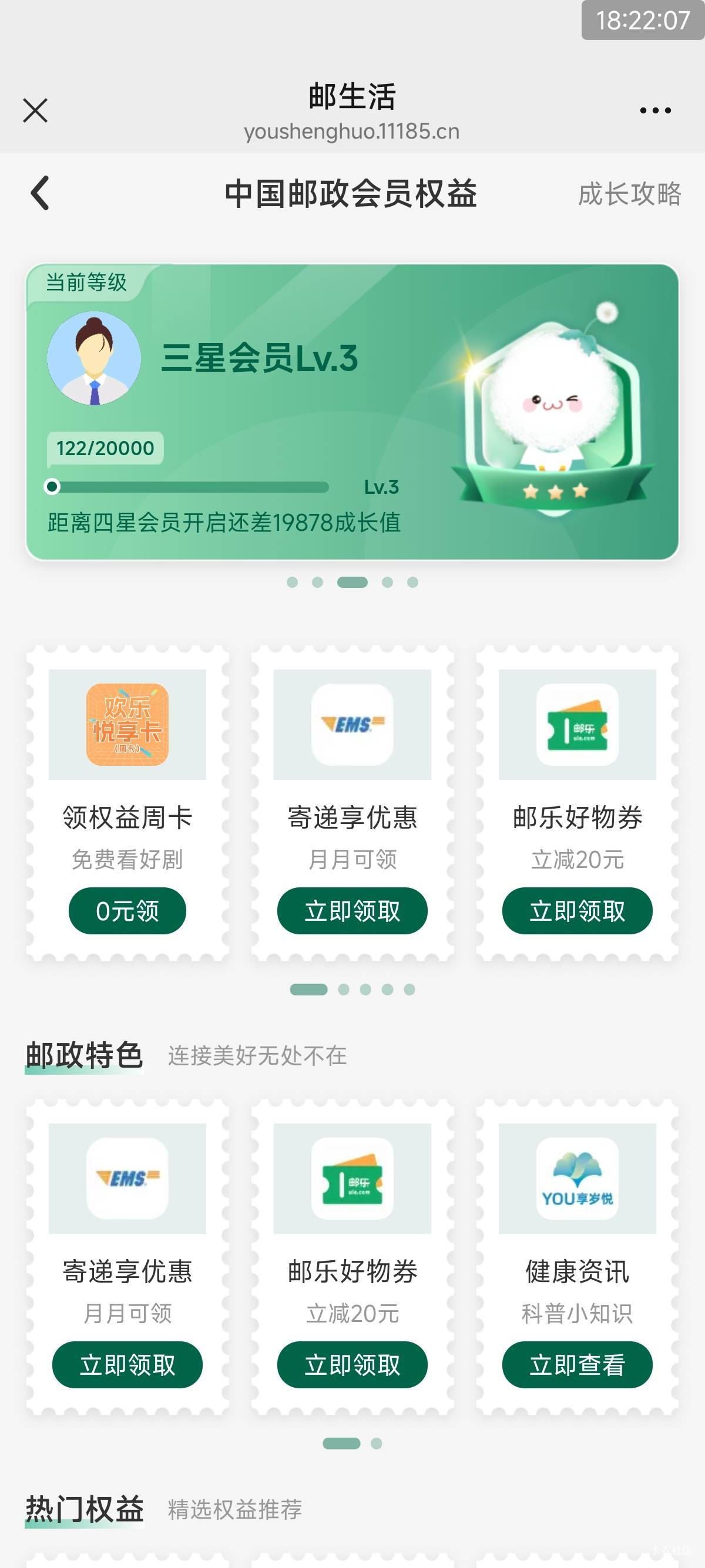This screenshot has height=1568, width=705.
Task: Open the 欢乐悦享卡 image tile
Action: coord(127,724)
